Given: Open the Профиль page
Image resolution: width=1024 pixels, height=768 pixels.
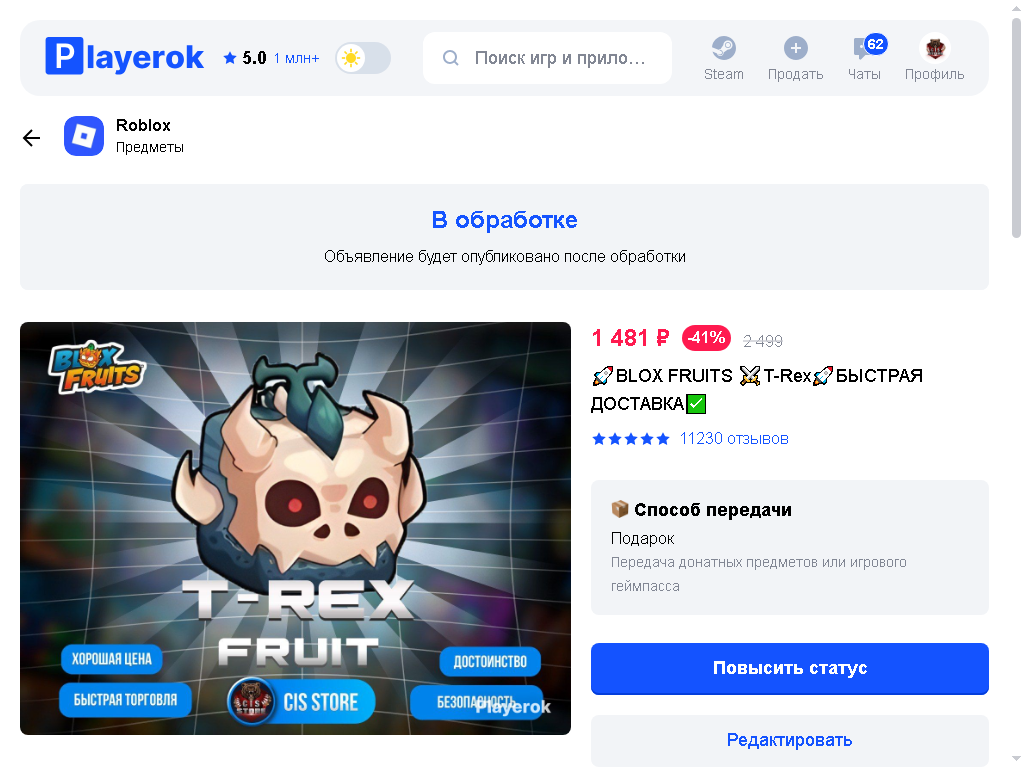Looking at the screenshot, I should (935, 59).
